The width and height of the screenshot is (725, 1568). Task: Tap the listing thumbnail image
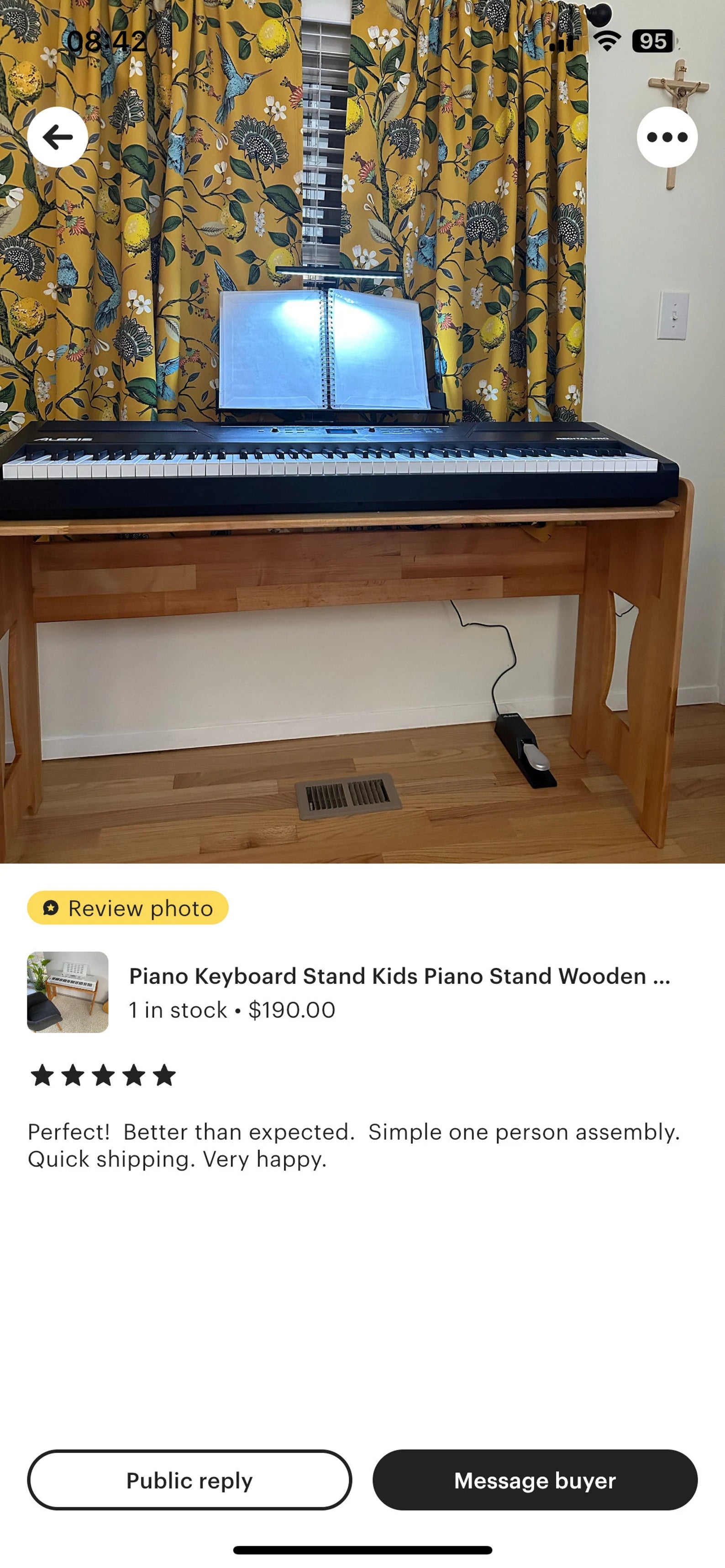click(68, 992)
